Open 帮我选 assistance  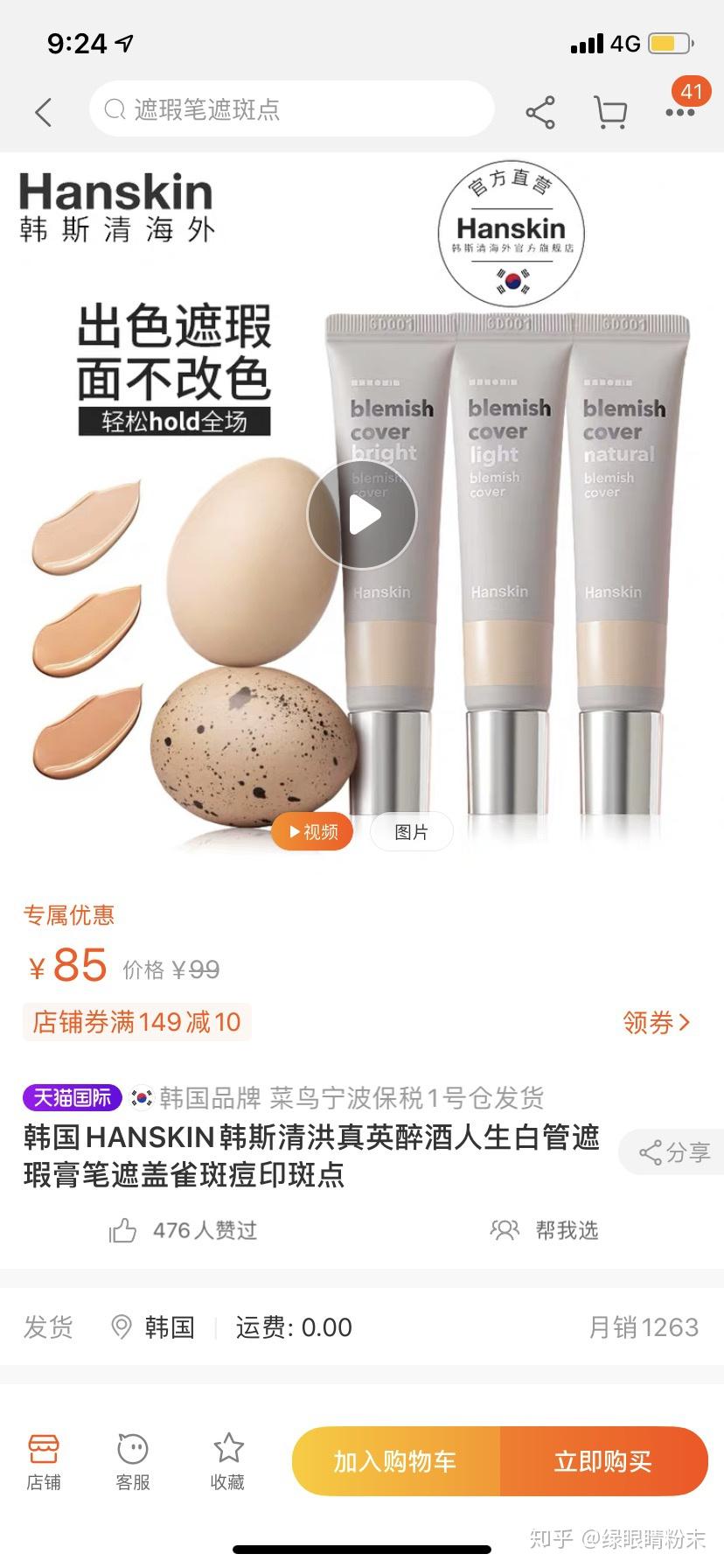(544, 1230)
